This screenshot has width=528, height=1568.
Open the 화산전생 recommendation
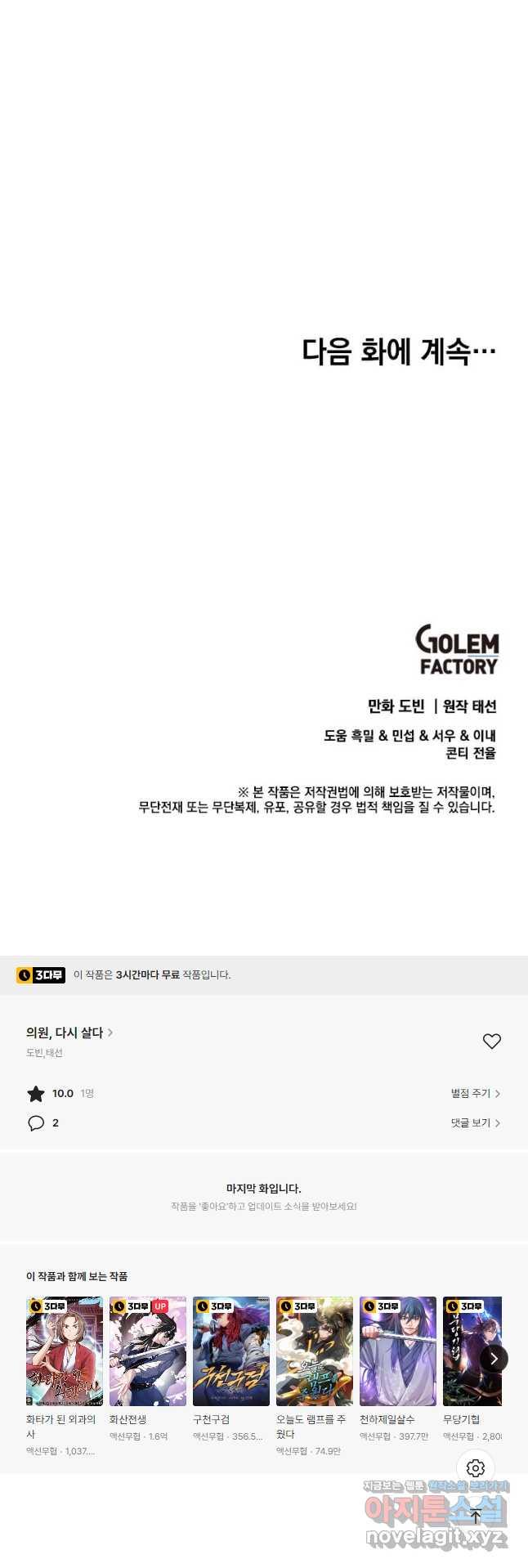click(148, 1351)
